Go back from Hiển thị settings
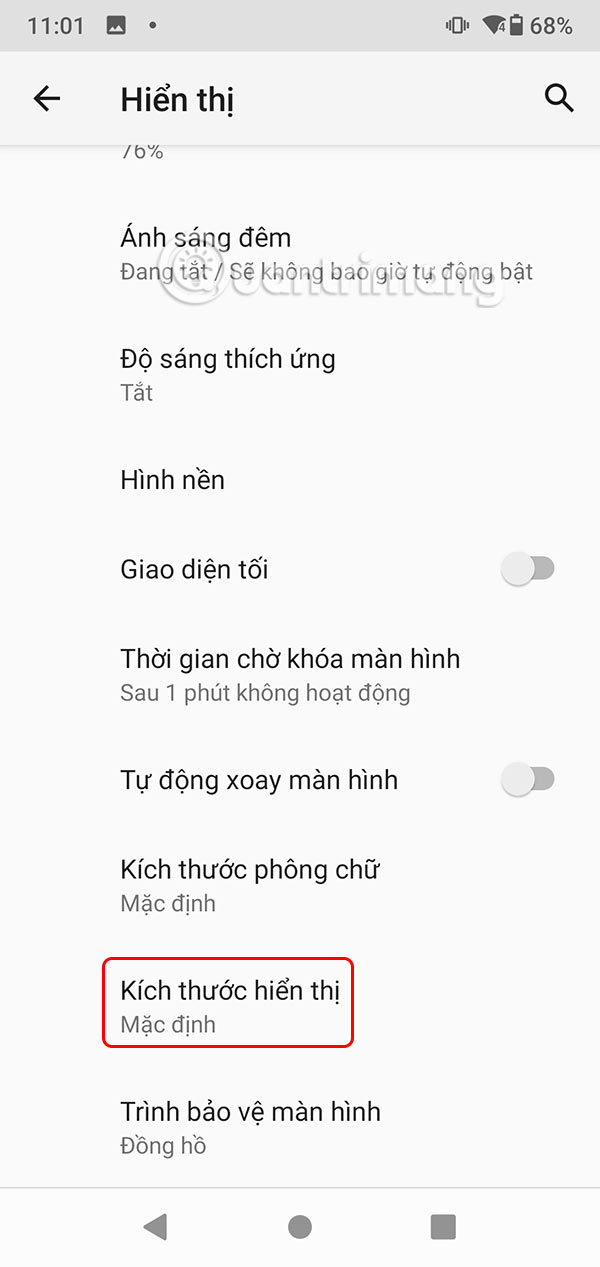 click(47, 98)
